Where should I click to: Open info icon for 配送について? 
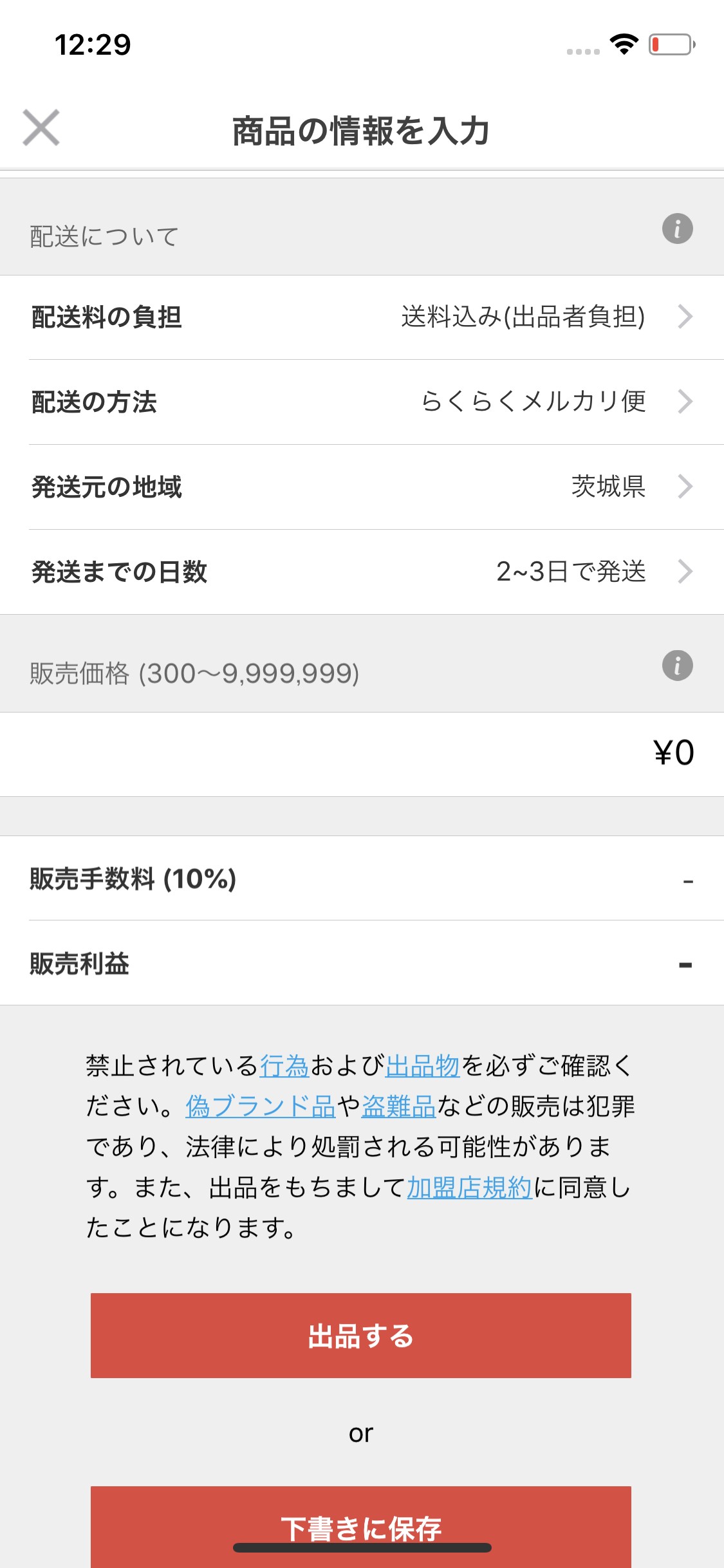click(677, 229)
